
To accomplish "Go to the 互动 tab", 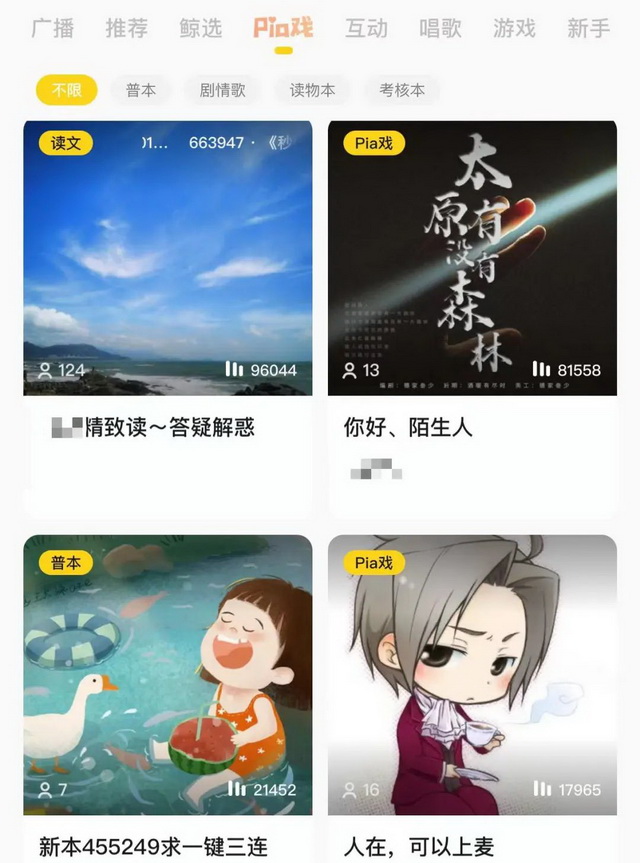I will pos(366,28).
